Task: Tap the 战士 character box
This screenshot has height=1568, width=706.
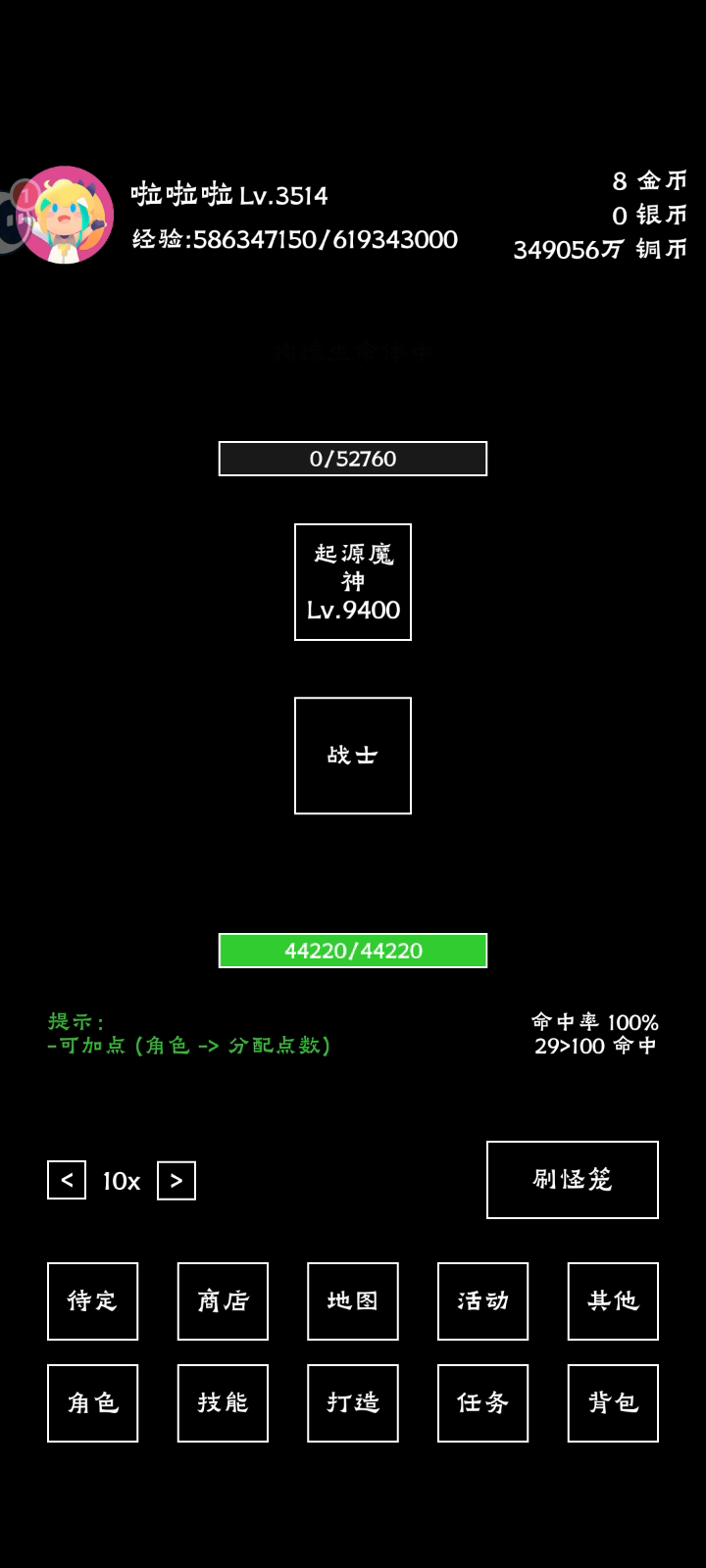Action: coord(353,756)
